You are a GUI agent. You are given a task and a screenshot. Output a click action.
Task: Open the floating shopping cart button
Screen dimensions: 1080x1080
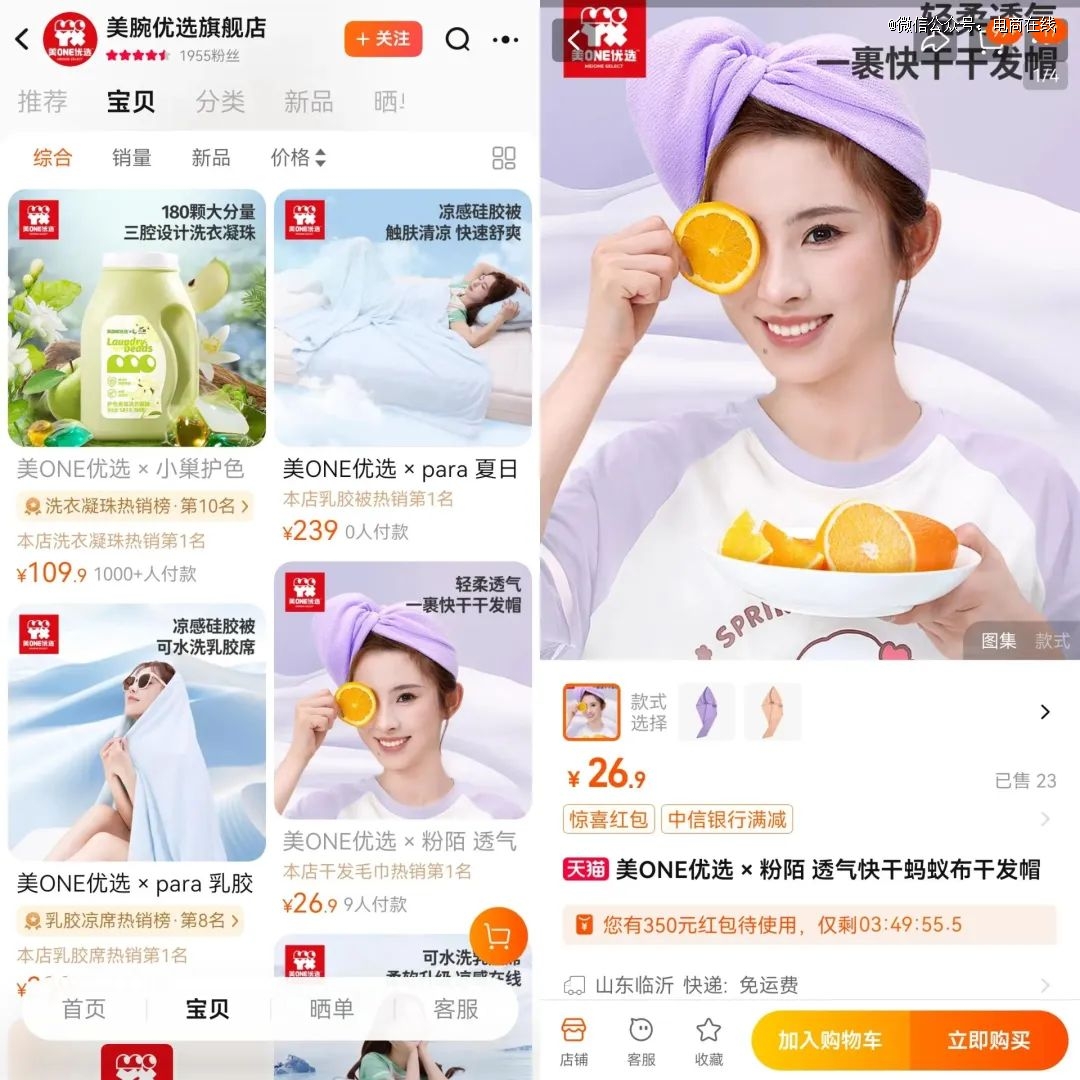498,936
